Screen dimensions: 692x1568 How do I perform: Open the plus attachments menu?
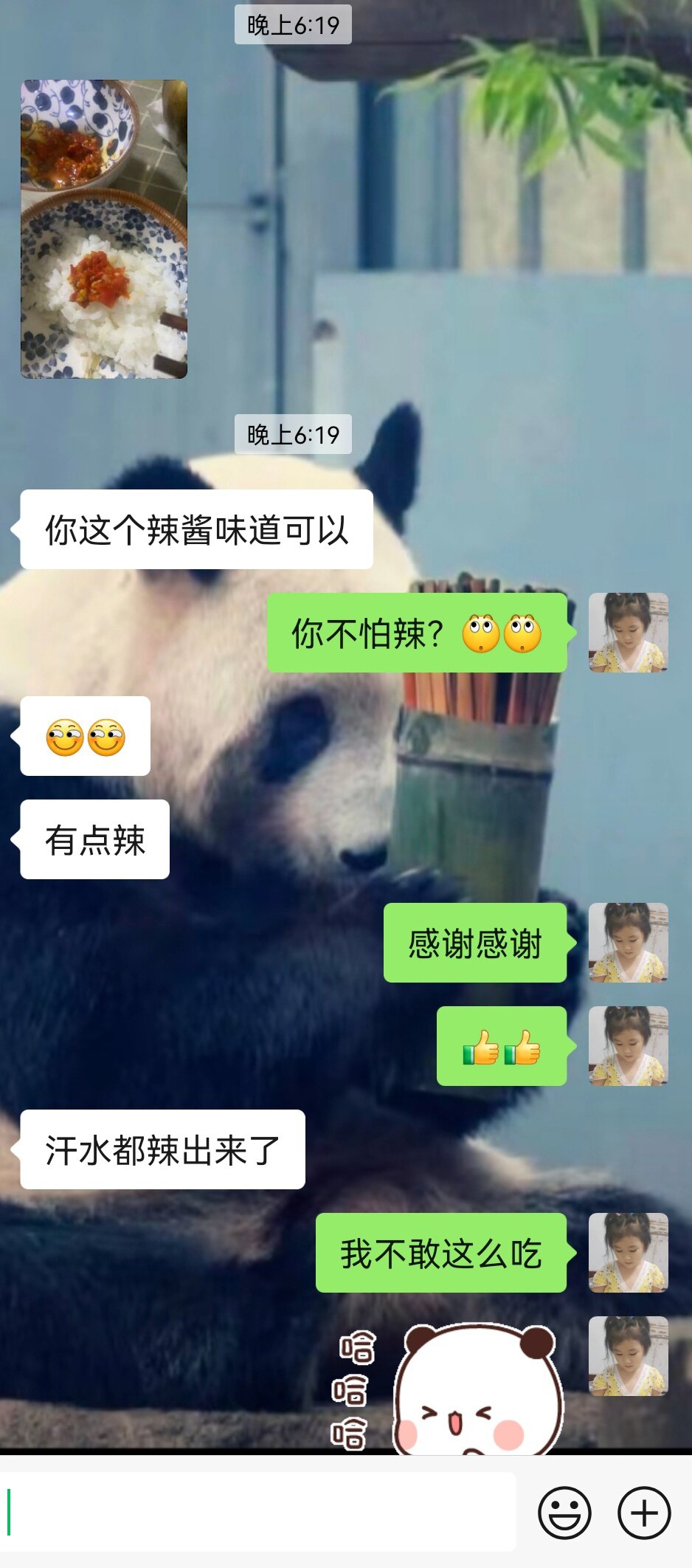[x=643, y=1513]
